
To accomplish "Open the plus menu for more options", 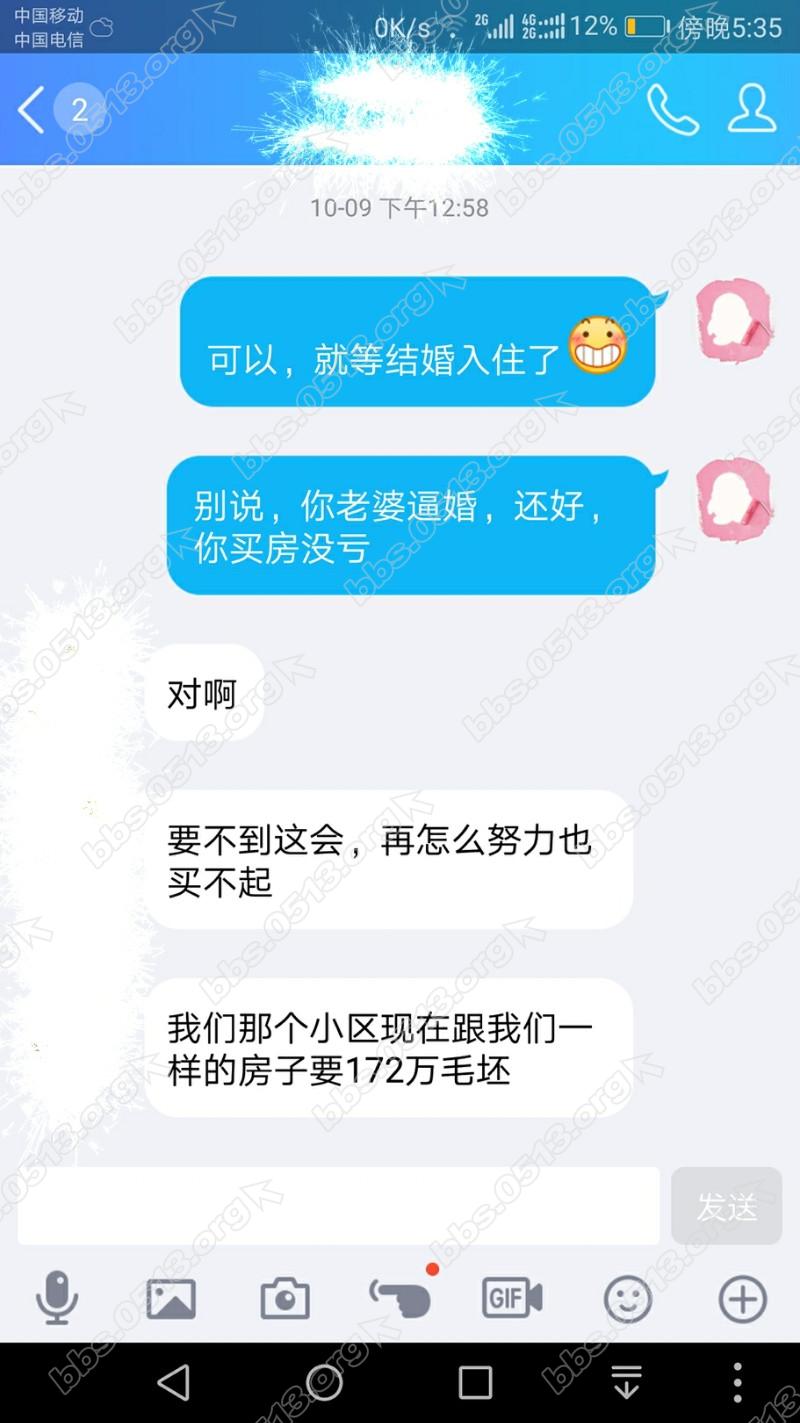I will [742, 1299].
